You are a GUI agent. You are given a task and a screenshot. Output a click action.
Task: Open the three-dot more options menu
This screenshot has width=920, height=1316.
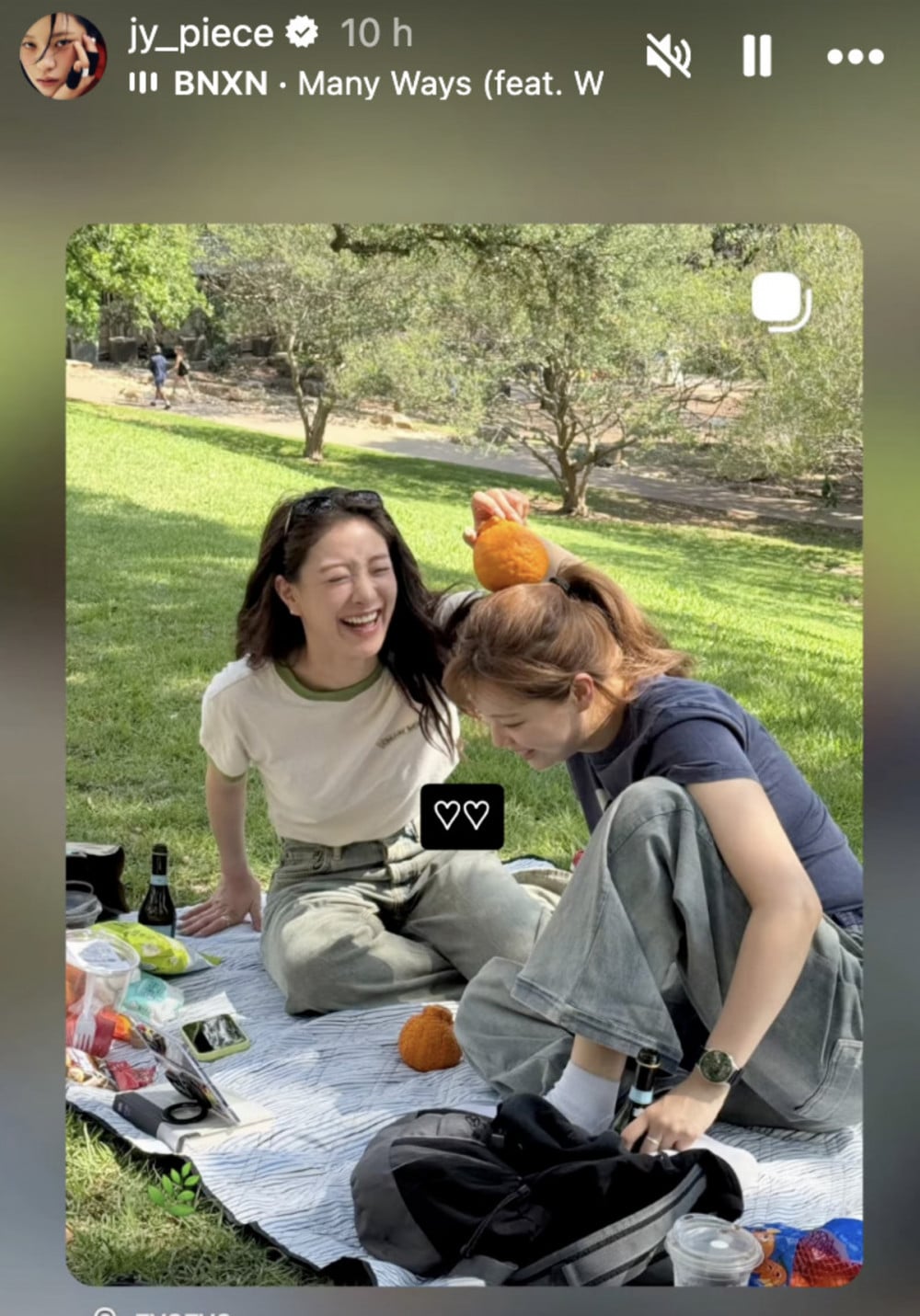(x=855, y=57)
